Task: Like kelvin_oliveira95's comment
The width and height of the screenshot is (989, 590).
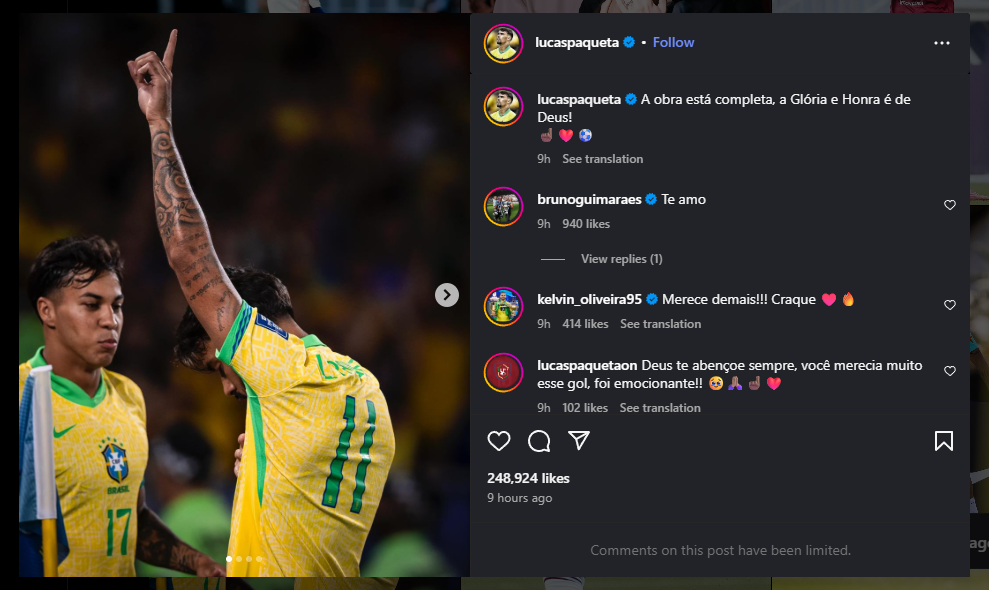Action: 950,305
